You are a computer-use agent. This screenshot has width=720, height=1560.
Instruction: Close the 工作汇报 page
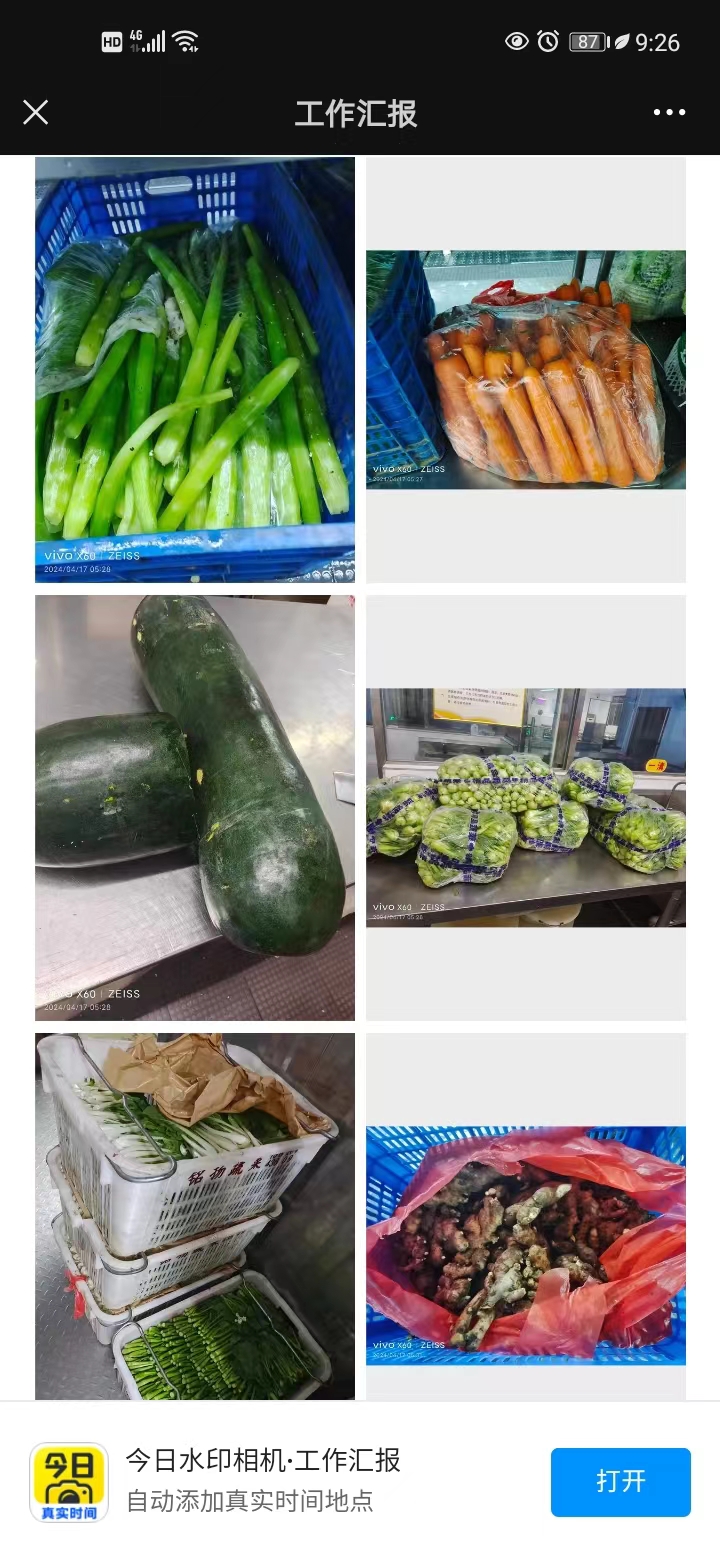tap(36, 112)
